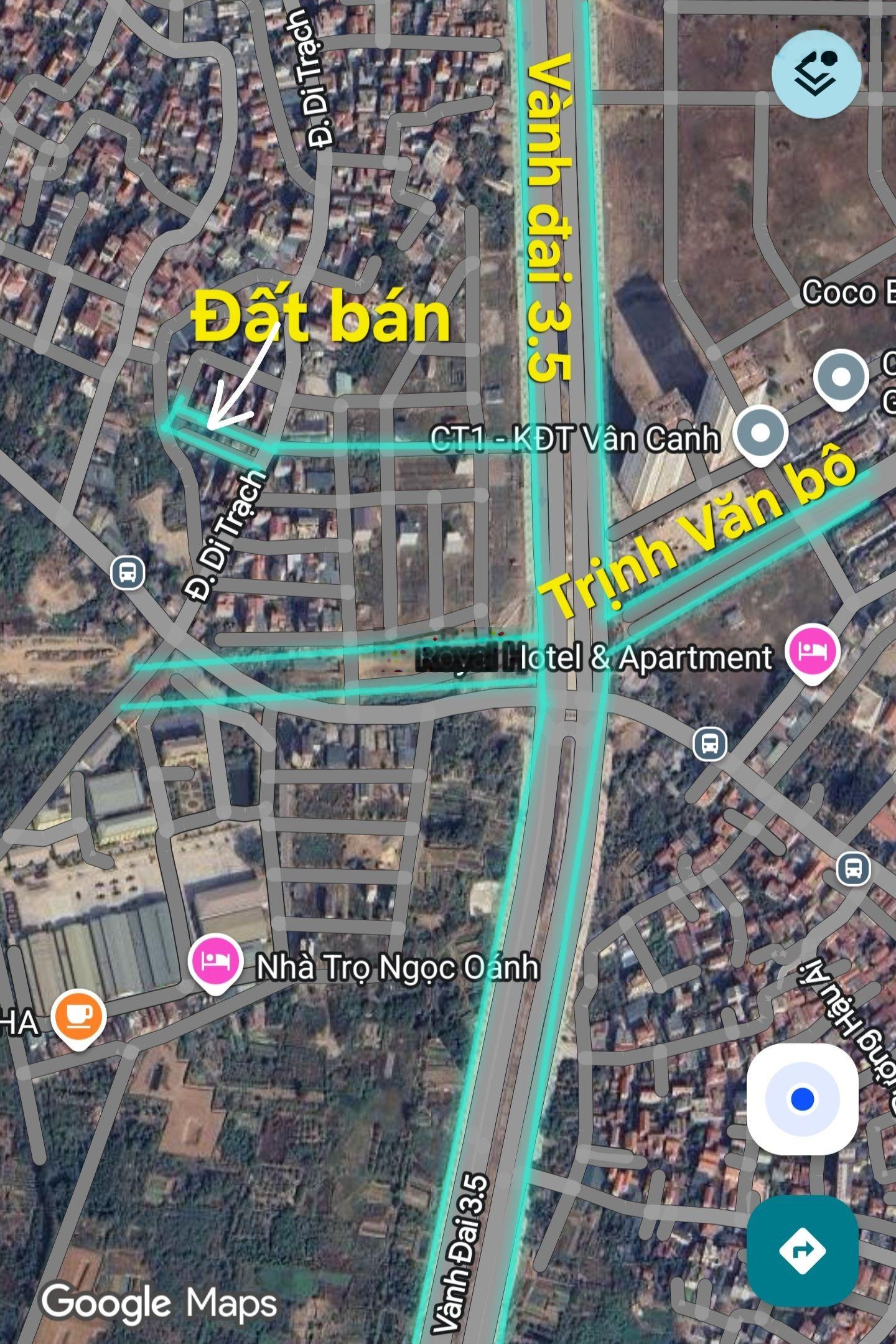Open the Royal Hotel & Apartment pin
Image resolution: width=896 pixels, height=1344 pixels.
(x=812, y=652)
